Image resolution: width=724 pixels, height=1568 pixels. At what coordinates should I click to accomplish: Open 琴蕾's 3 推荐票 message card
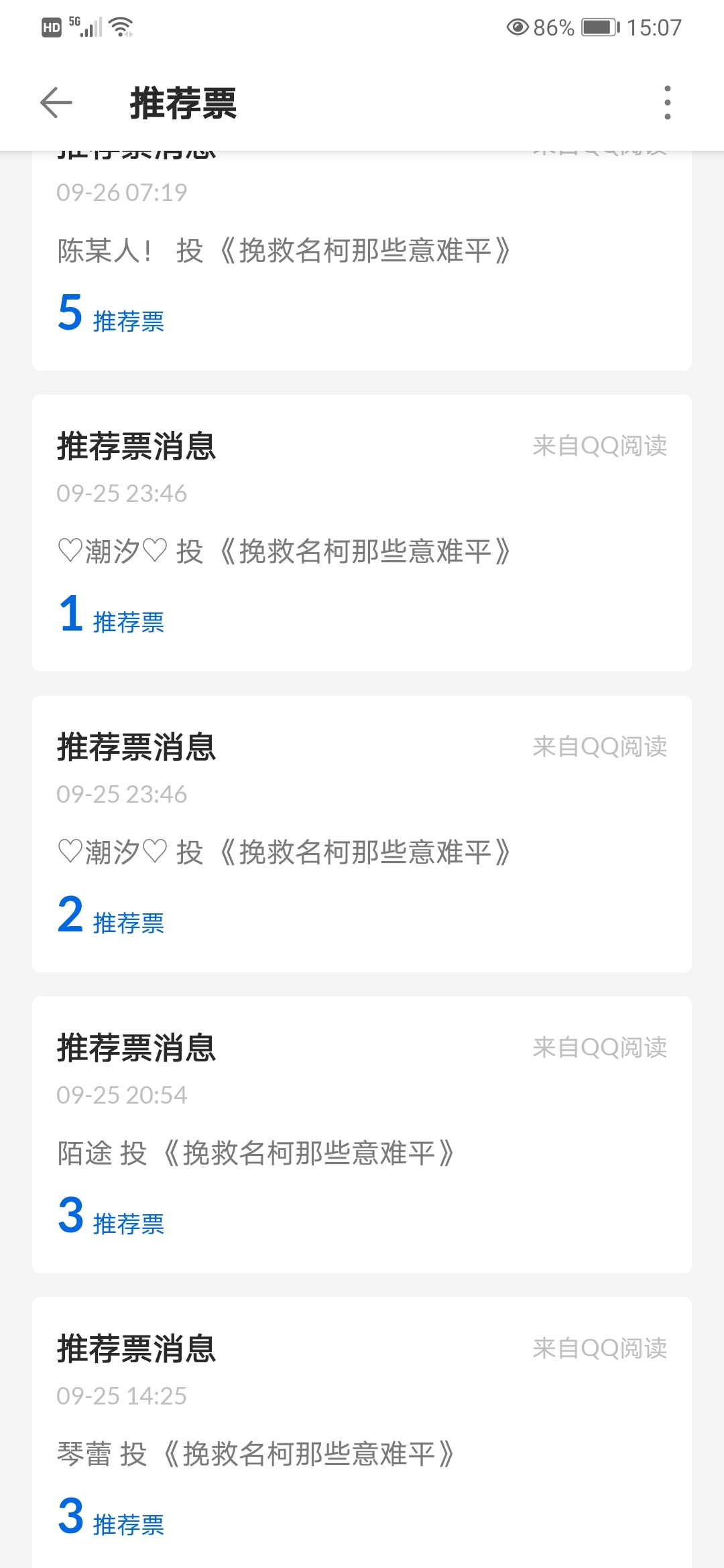362,1434
